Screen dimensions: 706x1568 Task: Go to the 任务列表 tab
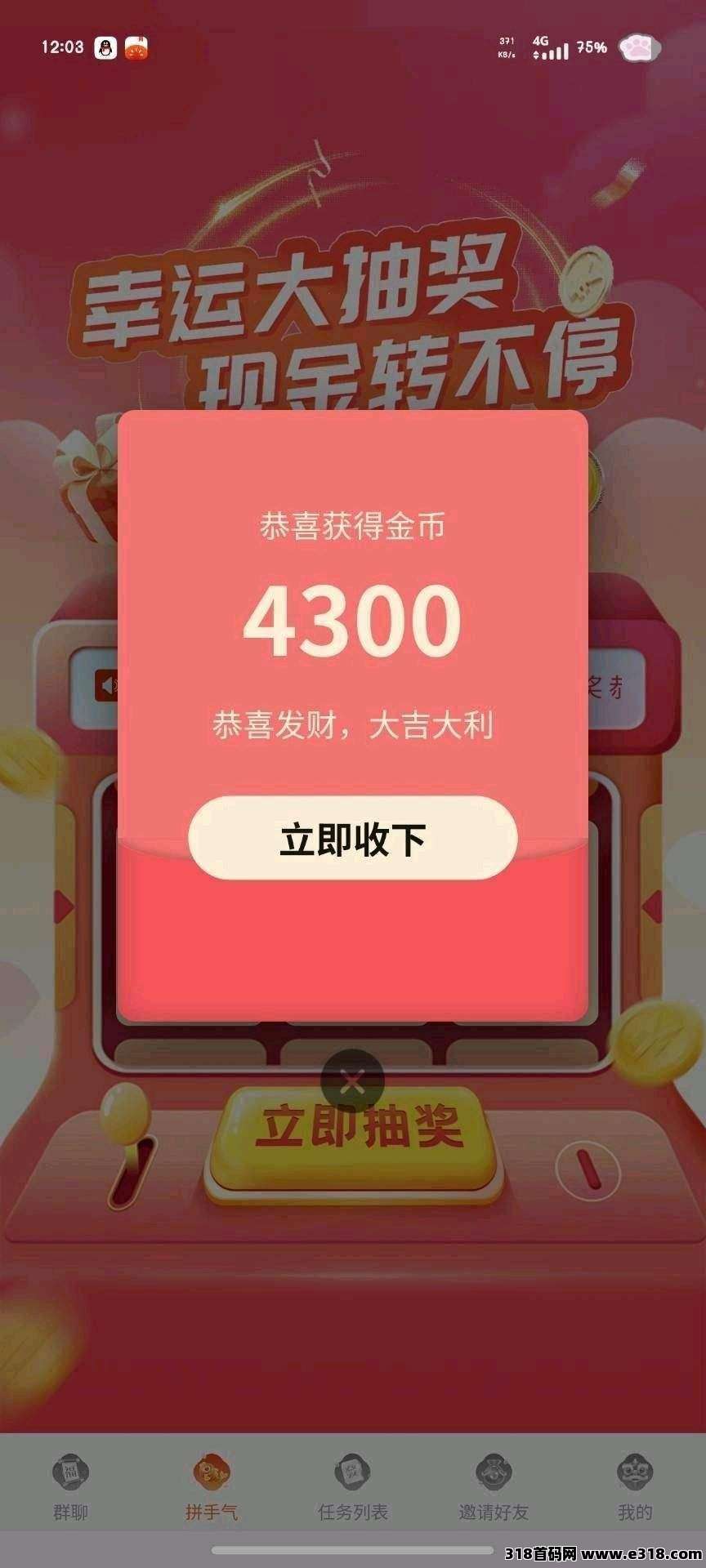tap(352, 1487)
